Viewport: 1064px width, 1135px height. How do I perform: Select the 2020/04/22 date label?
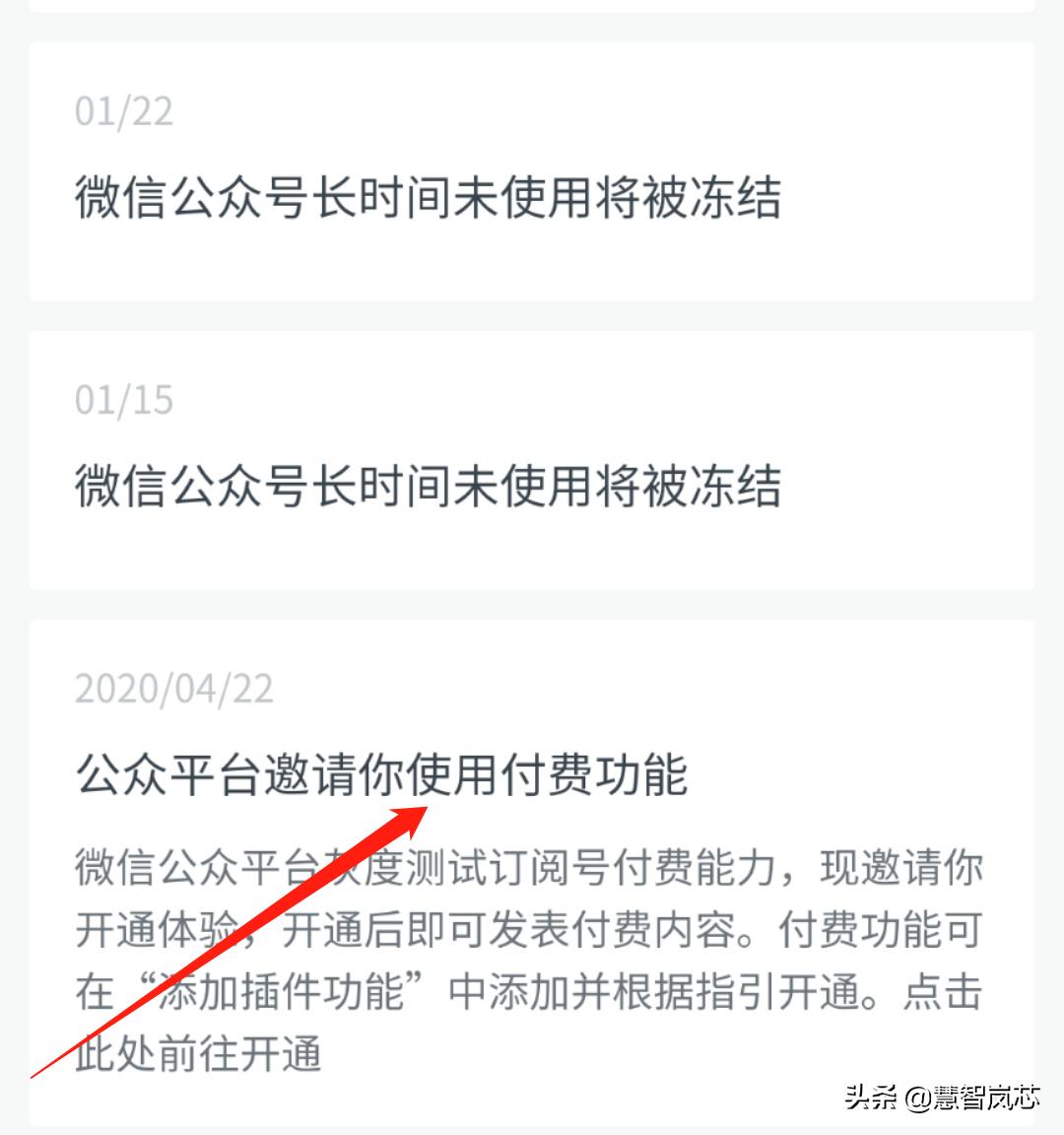click(x=172, y=690)
